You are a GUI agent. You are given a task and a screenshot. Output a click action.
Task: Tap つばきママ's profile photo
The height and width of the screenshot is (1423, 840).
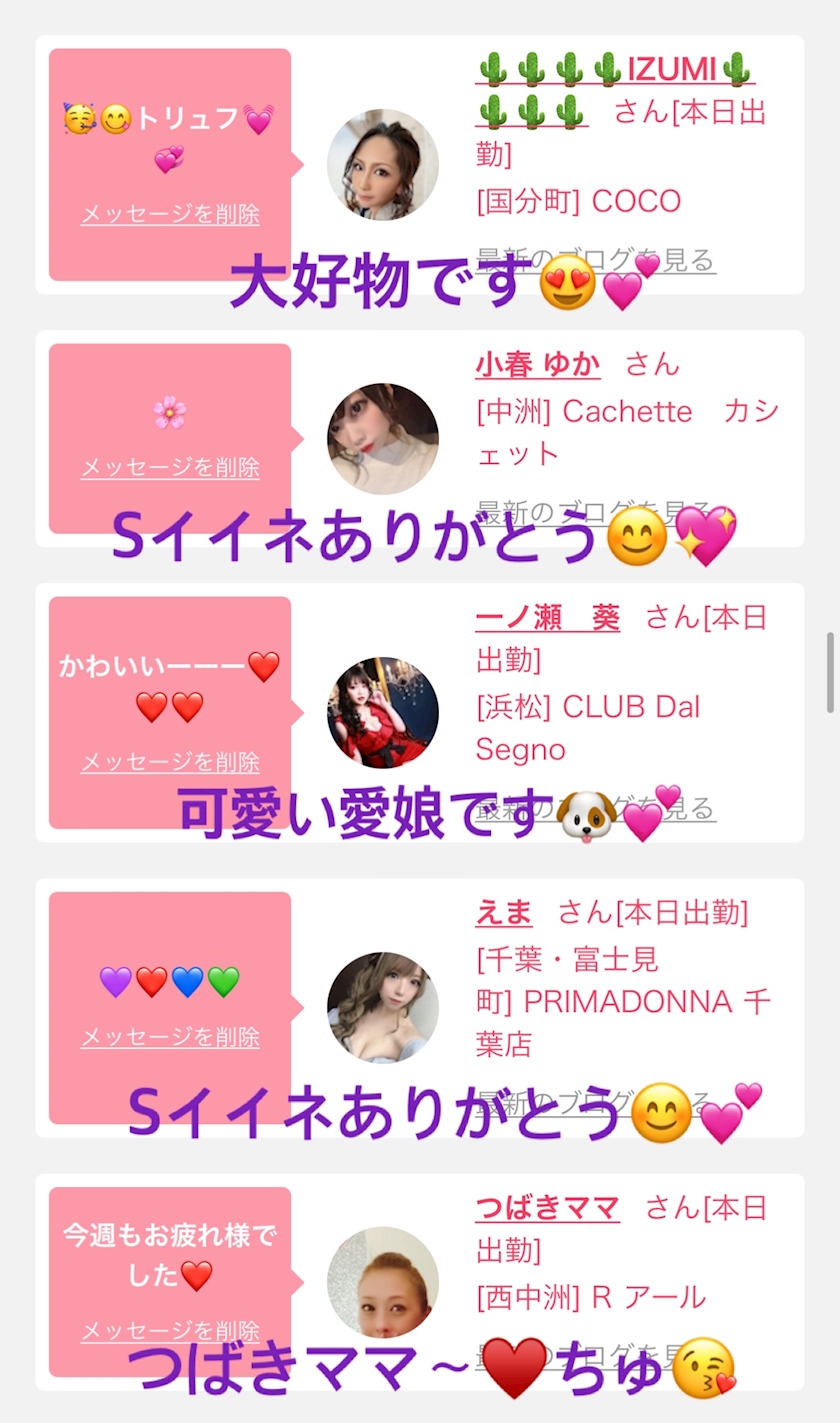pos(383,1282)
